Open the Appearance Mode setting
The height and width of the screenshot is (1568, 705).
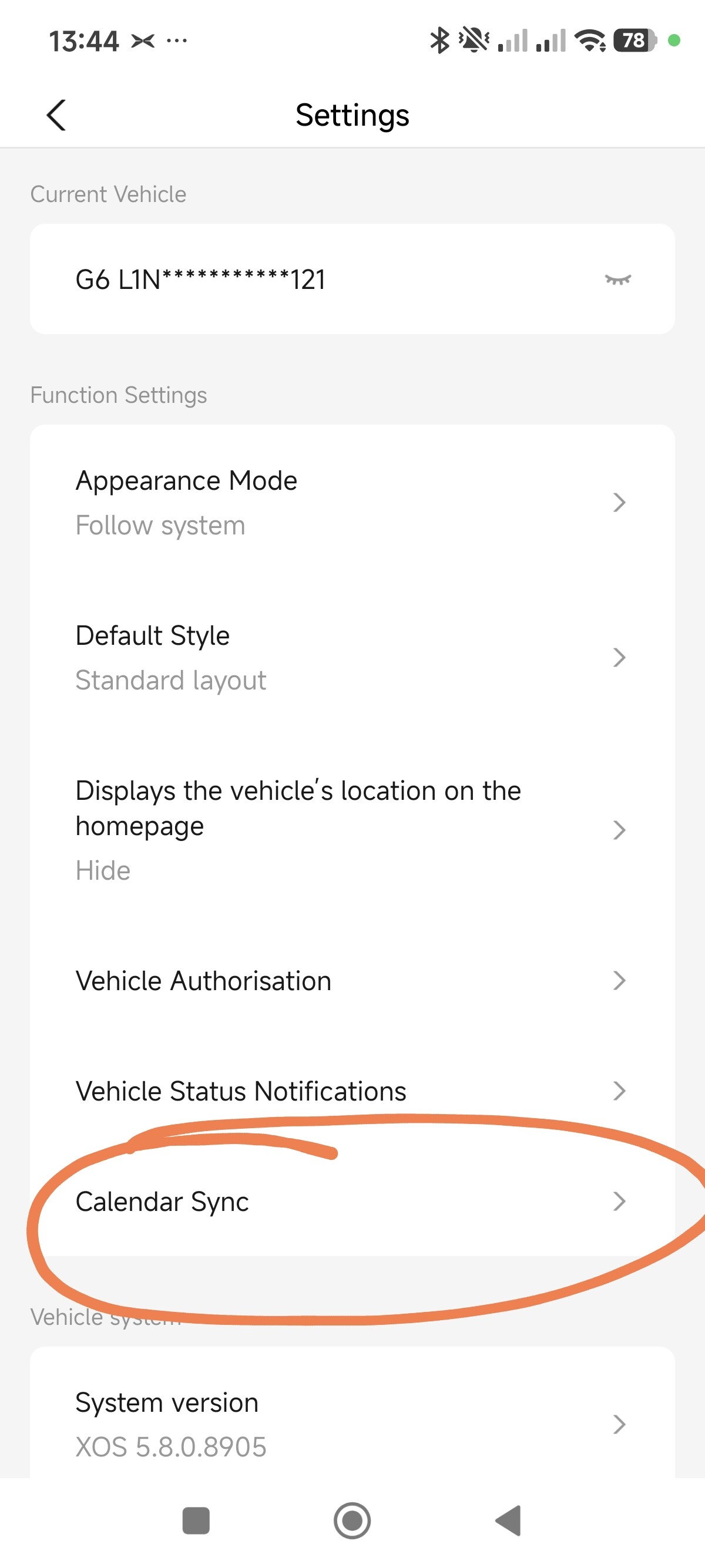[352, 502]
